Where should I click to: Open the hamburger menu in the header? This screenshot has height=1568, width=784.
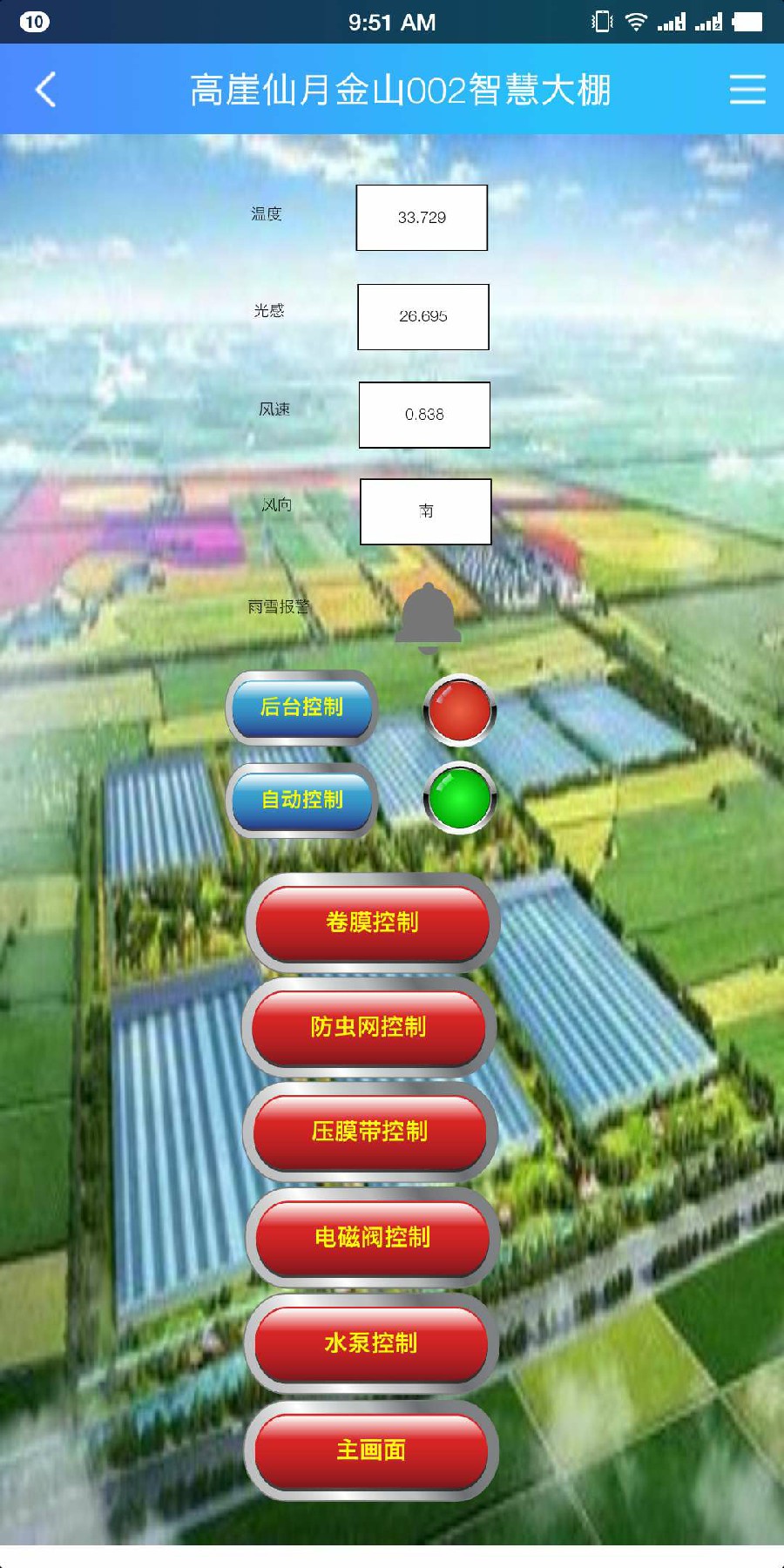click(x=747, y=89)
